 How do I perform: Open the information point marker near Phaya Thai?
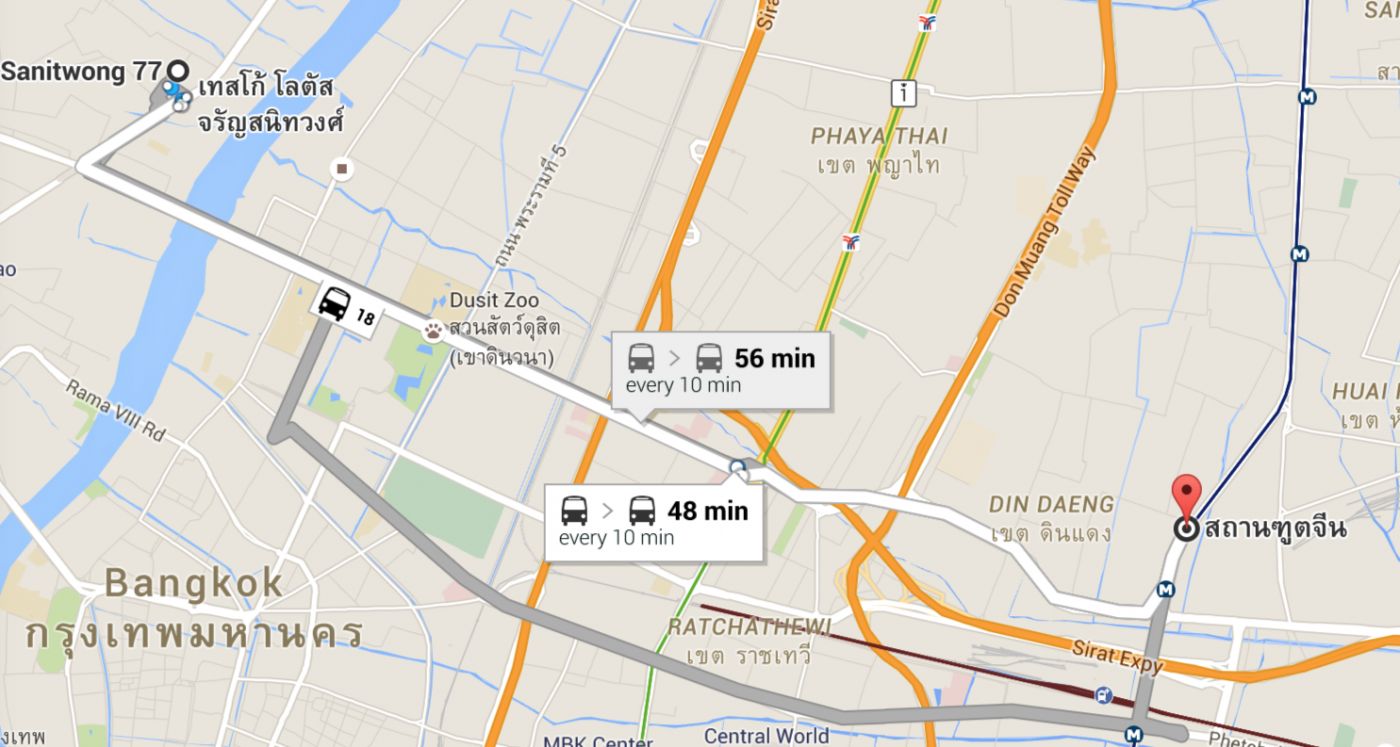903,93
